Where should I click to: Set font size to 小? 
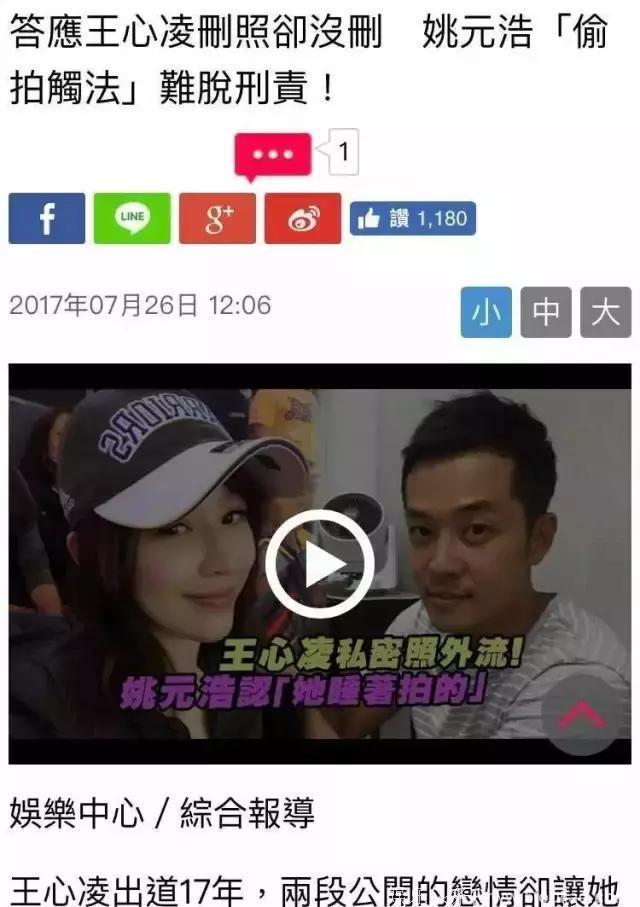point(486,312)
